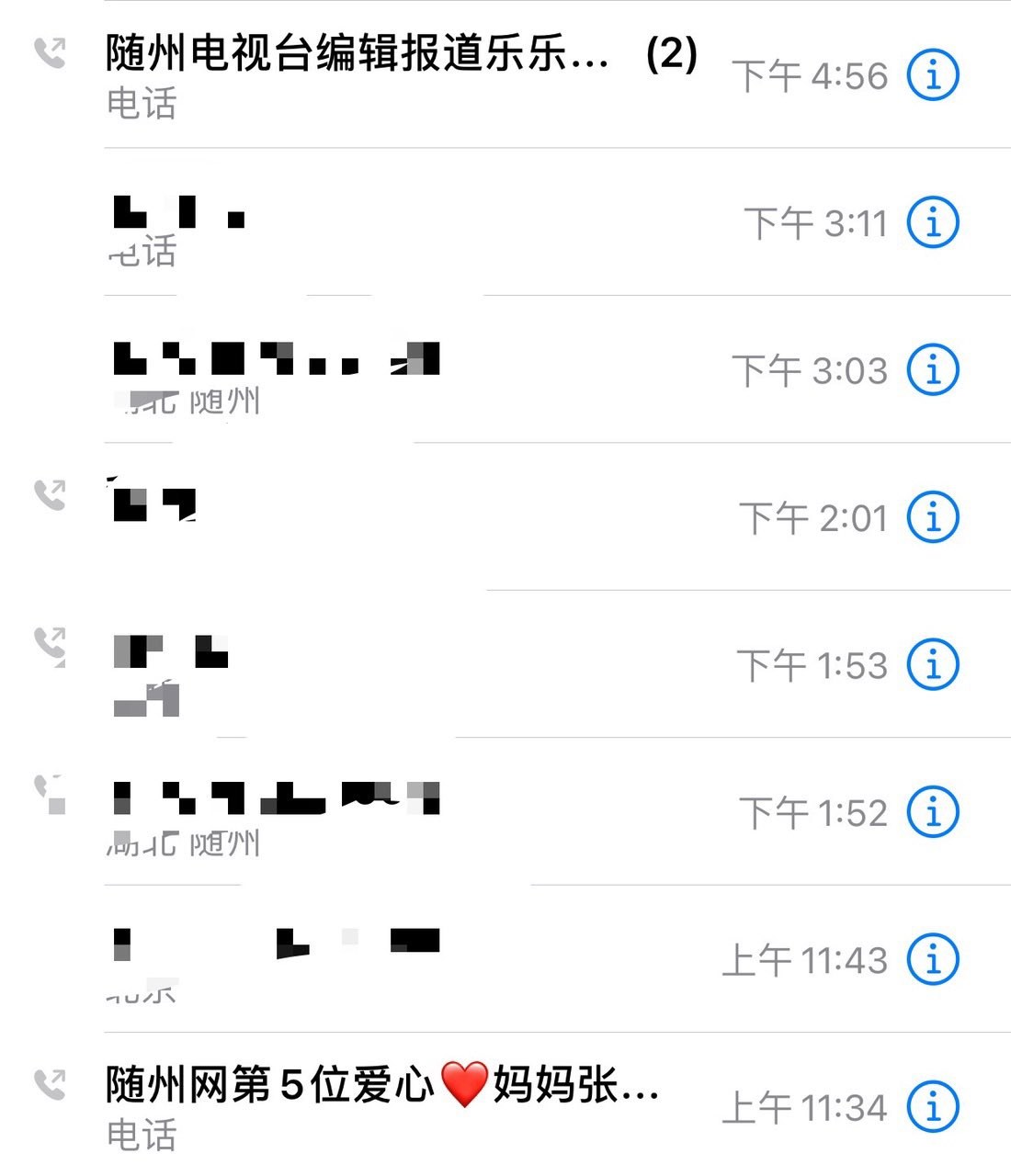View details for 上午 11:43 call
The height and width of the screenshot is (1176, 1011).
coord(933,959)
